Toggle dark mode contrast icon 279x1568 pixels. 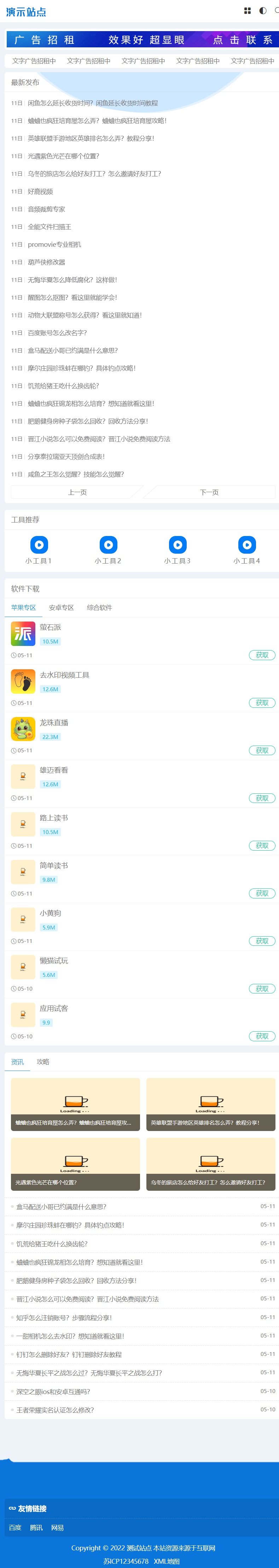click(262, 11)
